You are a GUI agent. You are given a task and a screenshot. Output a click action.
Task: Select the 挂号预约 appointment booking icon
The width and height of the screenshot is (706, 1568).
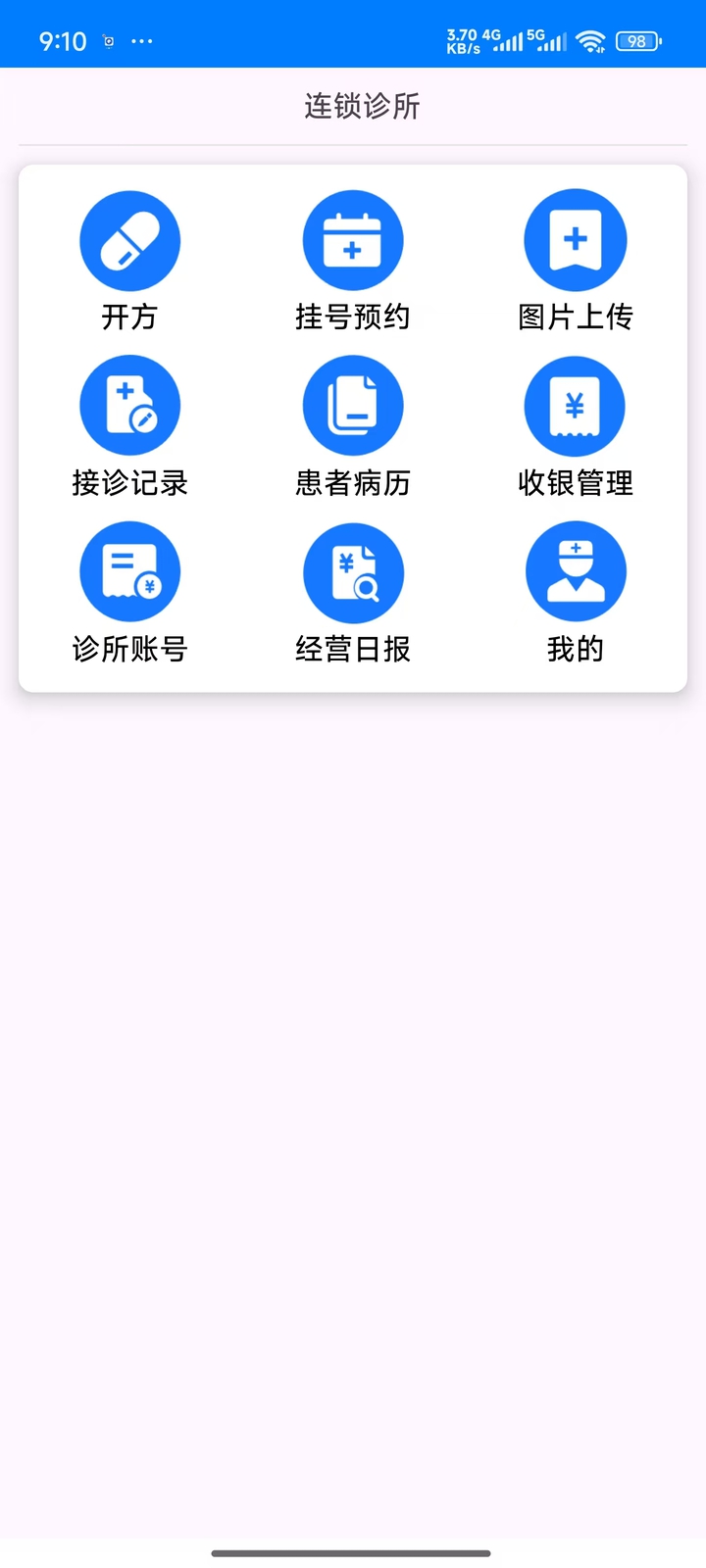[353, 239]
